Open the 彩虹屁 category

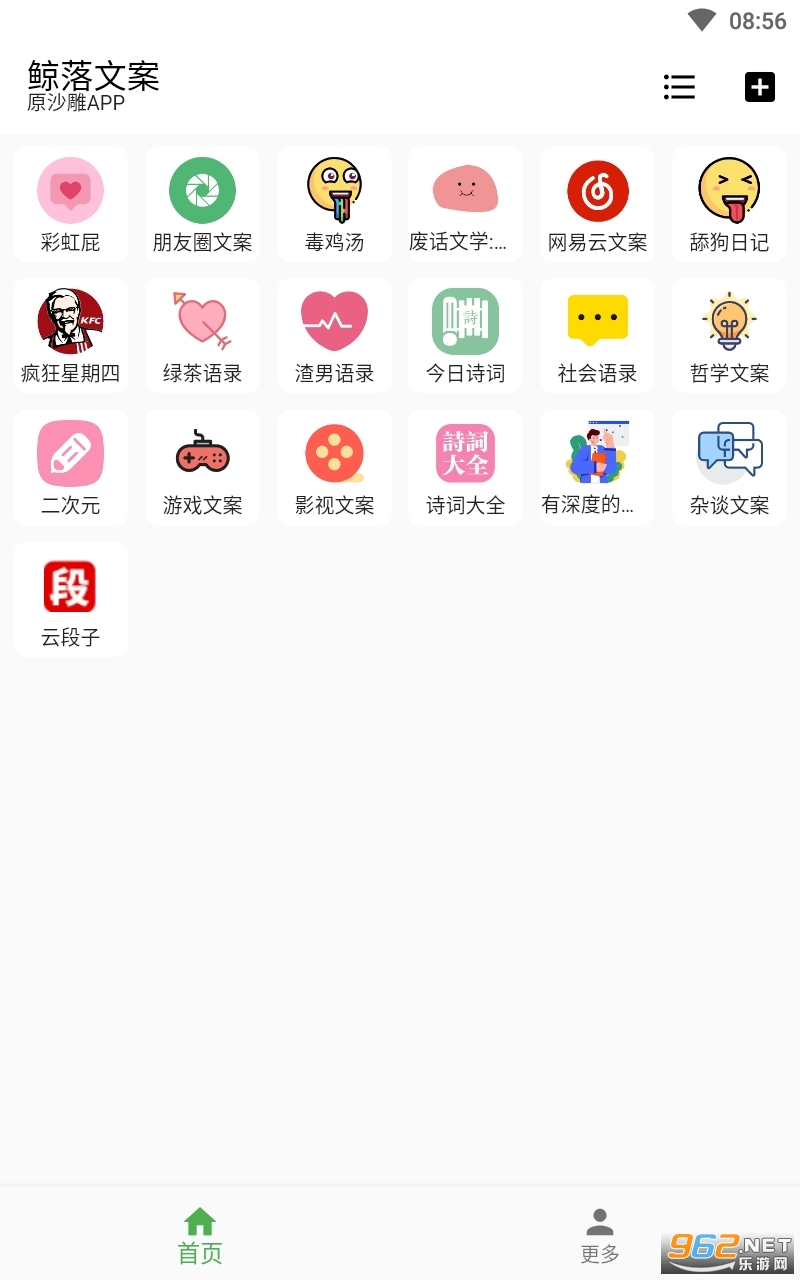(x=70, y=205)
